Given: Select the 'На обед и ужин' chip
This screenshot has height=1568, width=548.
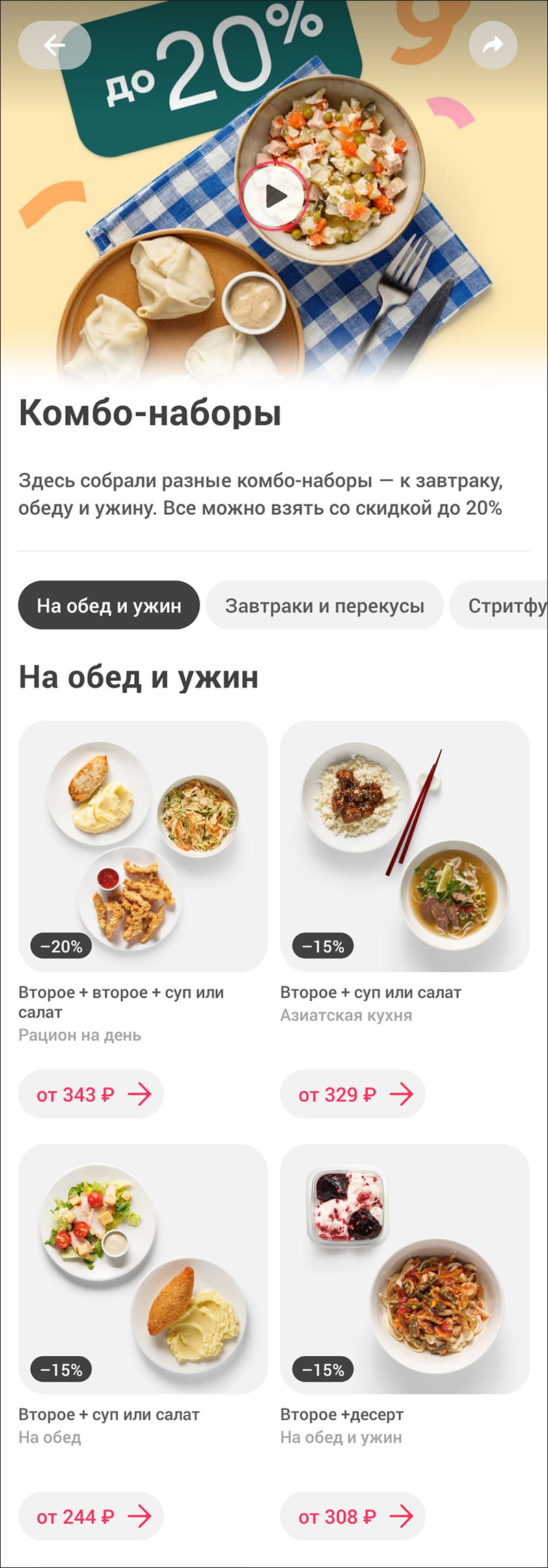Looking at the screenshot, I should (x=109, y=605).
